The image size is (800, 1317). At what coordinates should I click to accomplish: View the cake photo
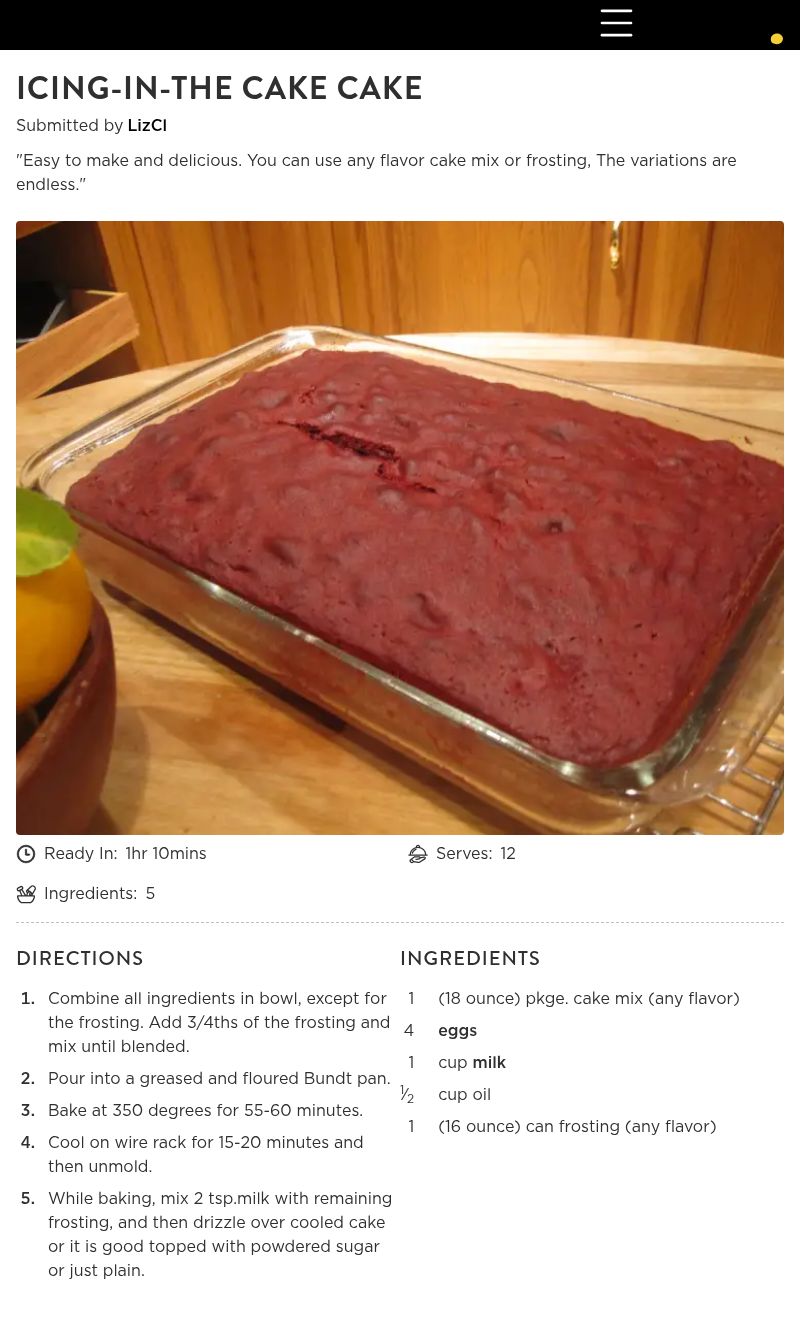click(x=400, y=527)
